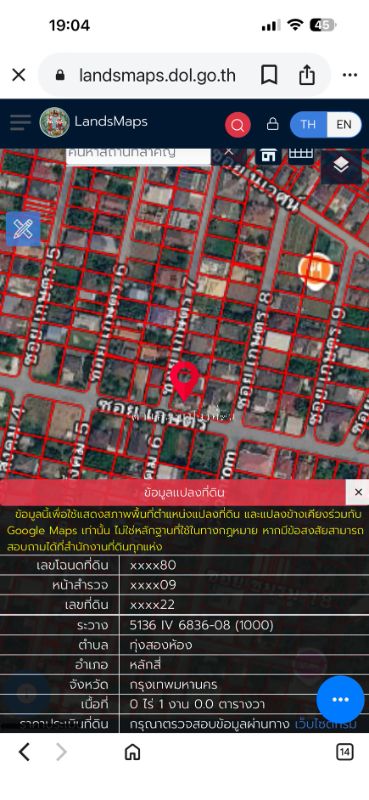The height and width of the screenshot is (800, 369).
Task: Bookmark this page in the browser
Action: click(x=269, y=76)
